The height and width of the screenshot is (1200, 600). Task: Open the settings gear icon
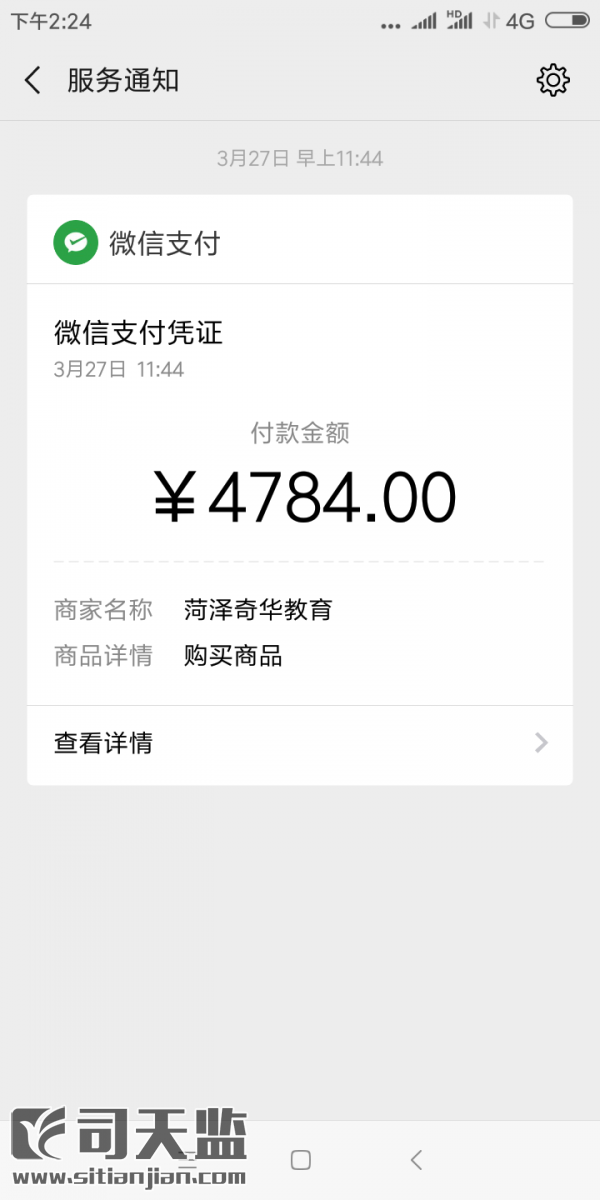(x=553, y=81)
